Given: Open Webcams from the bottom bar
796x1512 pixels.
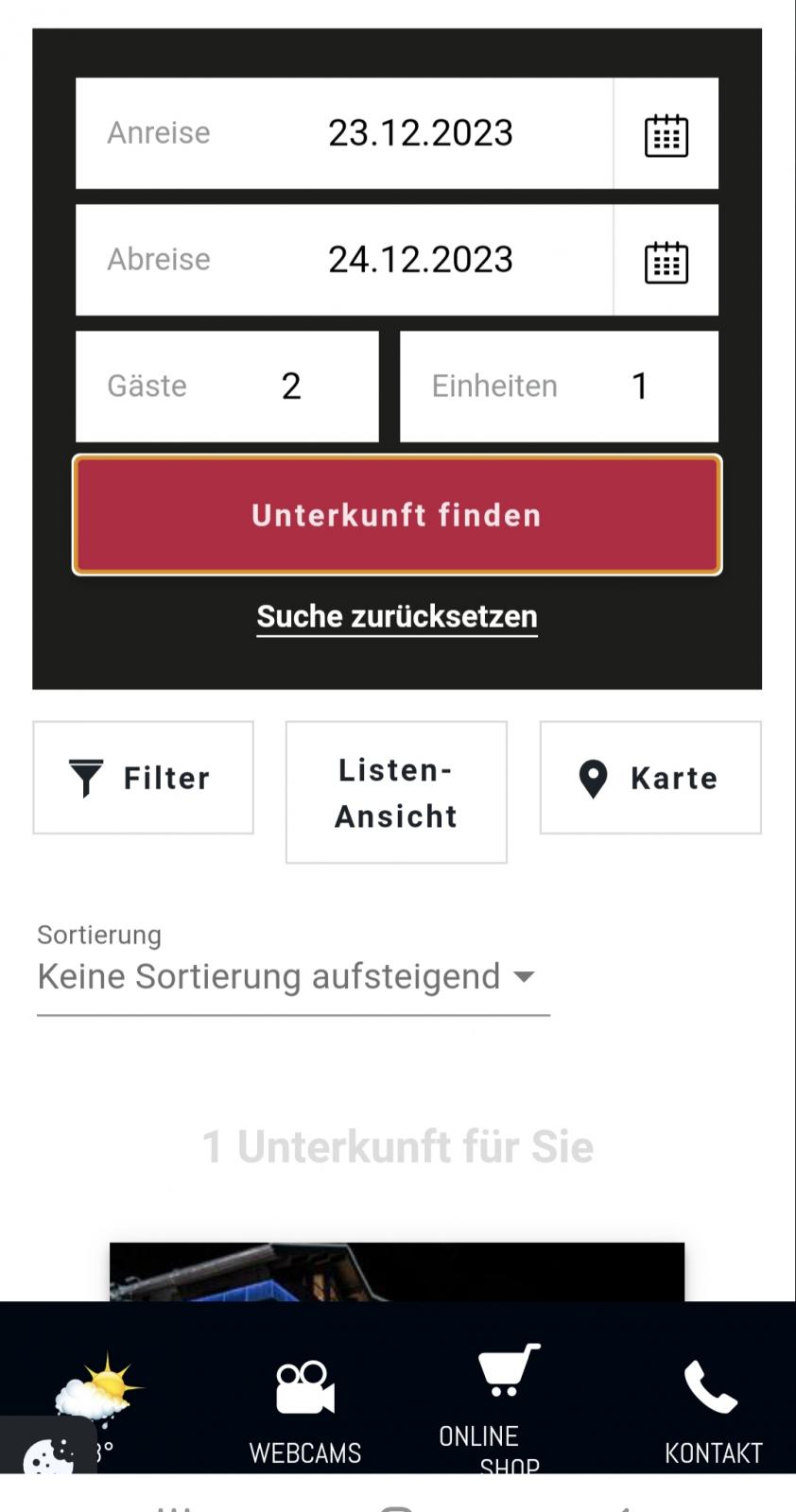Looking at the screenshot, I should 305,1413.
